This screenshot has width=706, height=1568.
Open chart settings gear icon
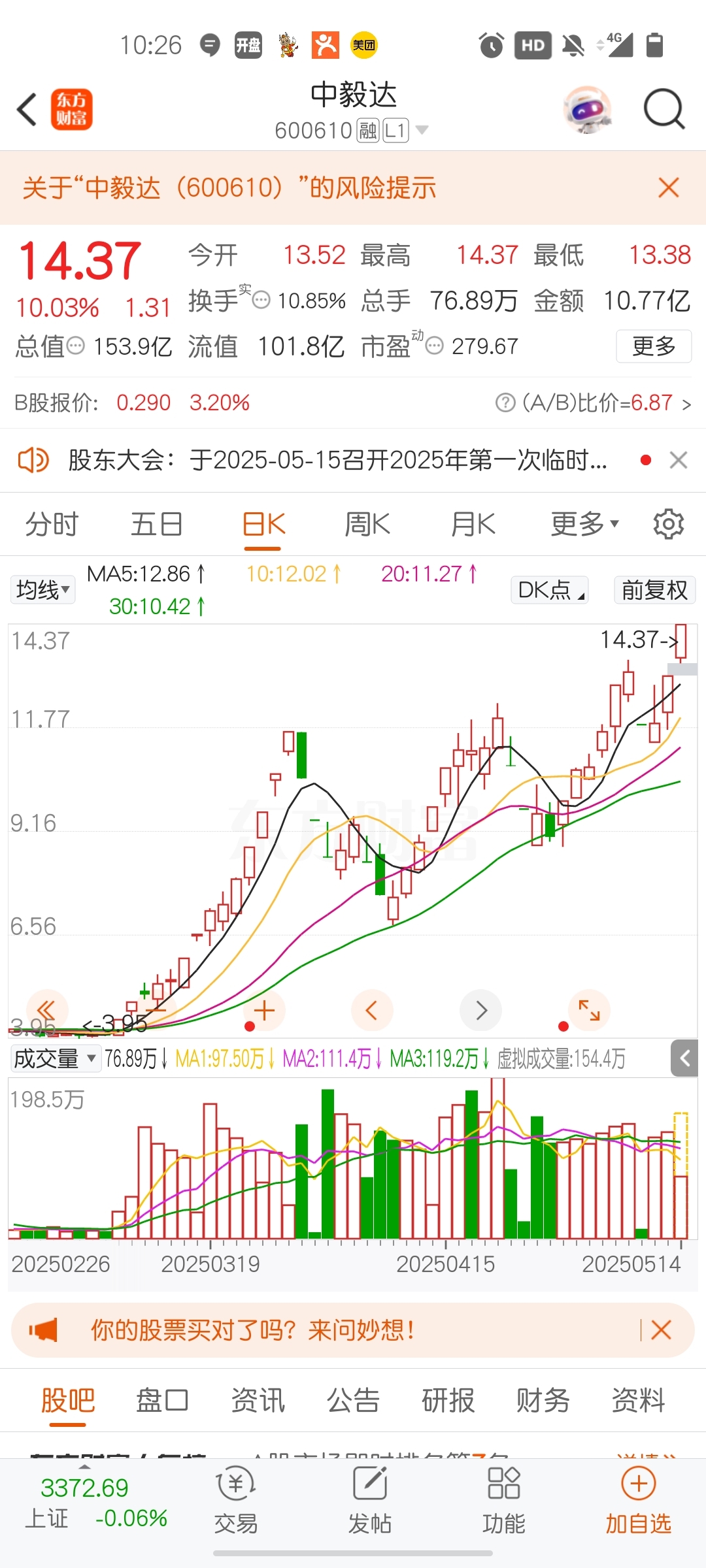[x=669, y=524]
